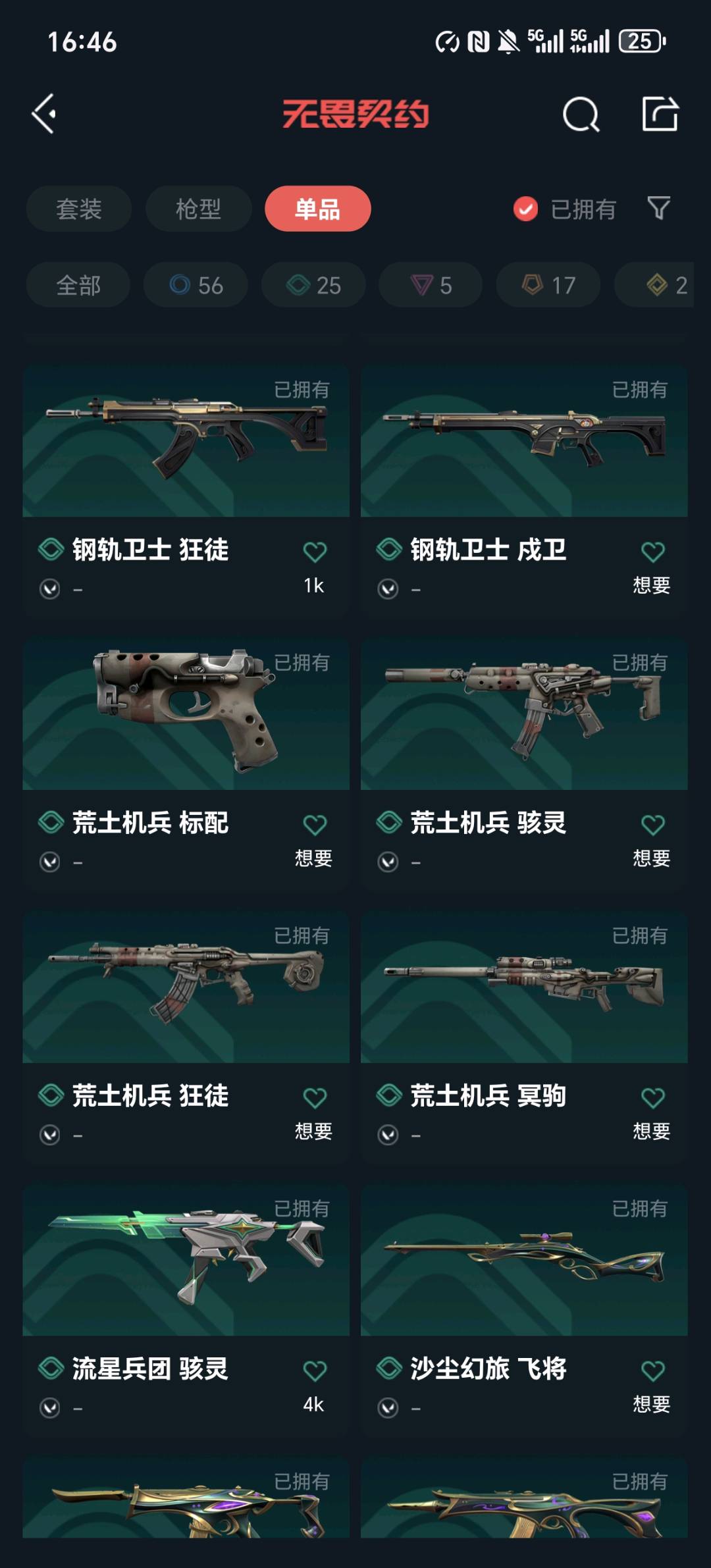The image size is (711, 1568).
Task: Tap the heart on 钢轨卫士 戍卫
Action: (652, 552)
